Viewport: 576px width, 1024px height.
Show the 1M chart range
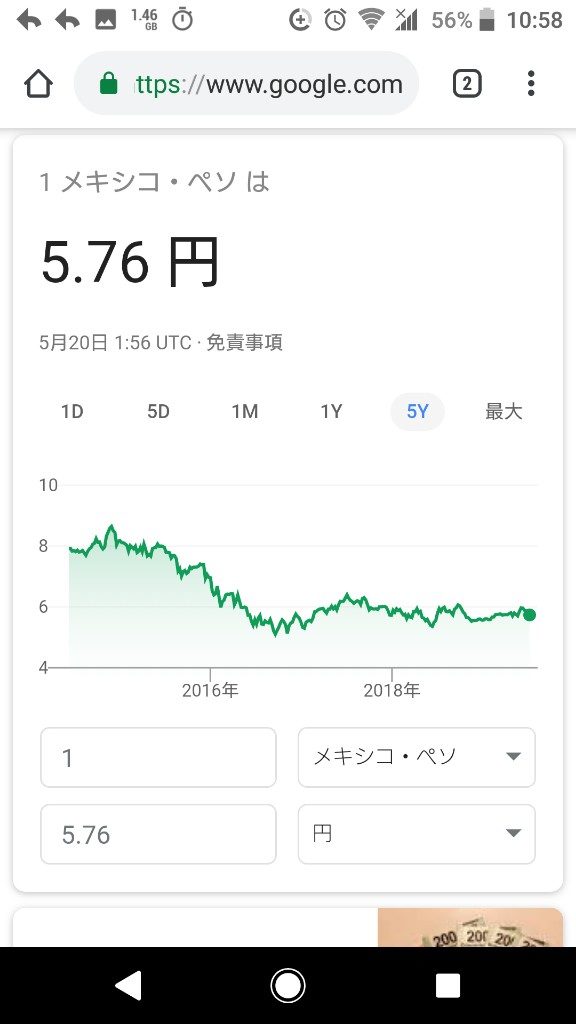point(245,411)
